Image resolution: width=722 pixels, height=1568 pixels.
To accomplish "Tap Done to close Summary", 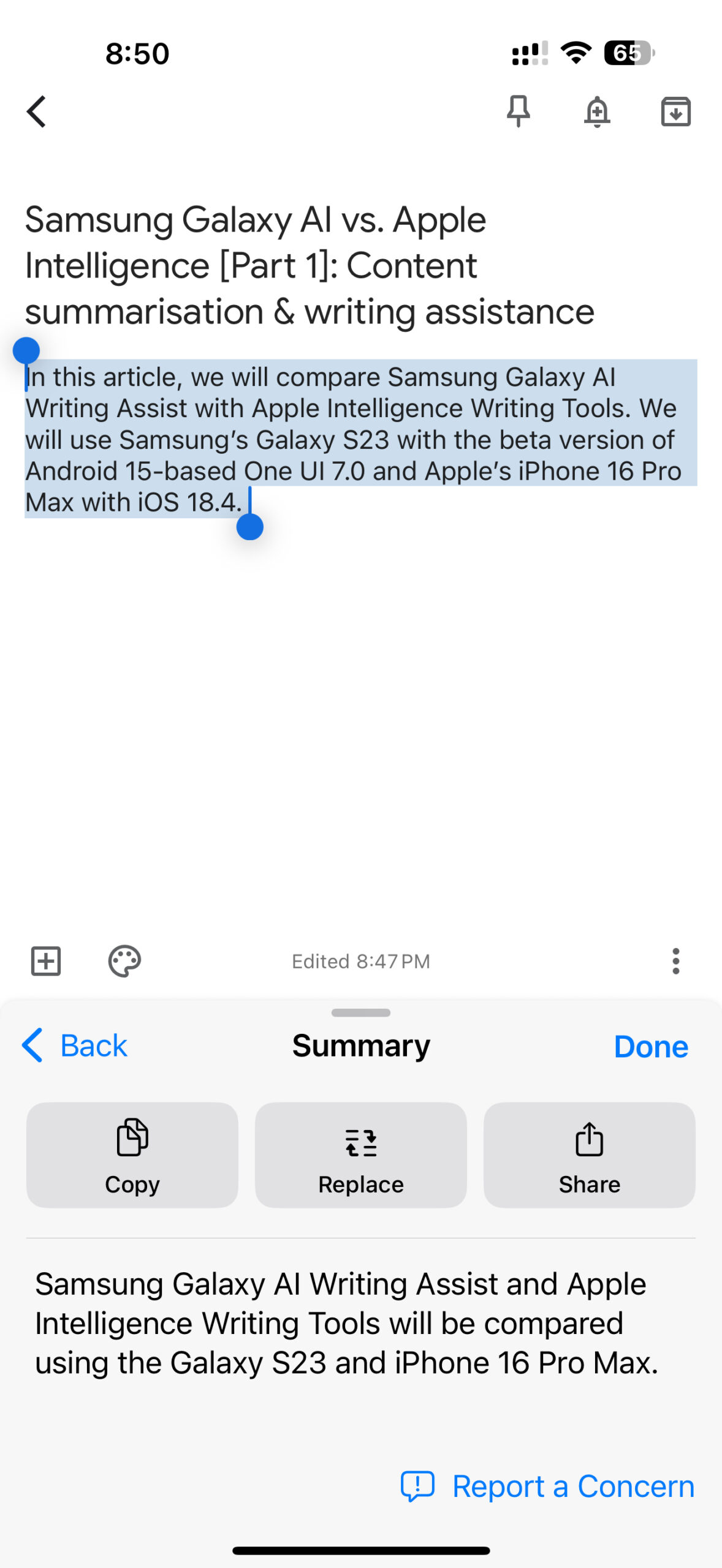I will pyautogui.click(x=650, y=1046).
